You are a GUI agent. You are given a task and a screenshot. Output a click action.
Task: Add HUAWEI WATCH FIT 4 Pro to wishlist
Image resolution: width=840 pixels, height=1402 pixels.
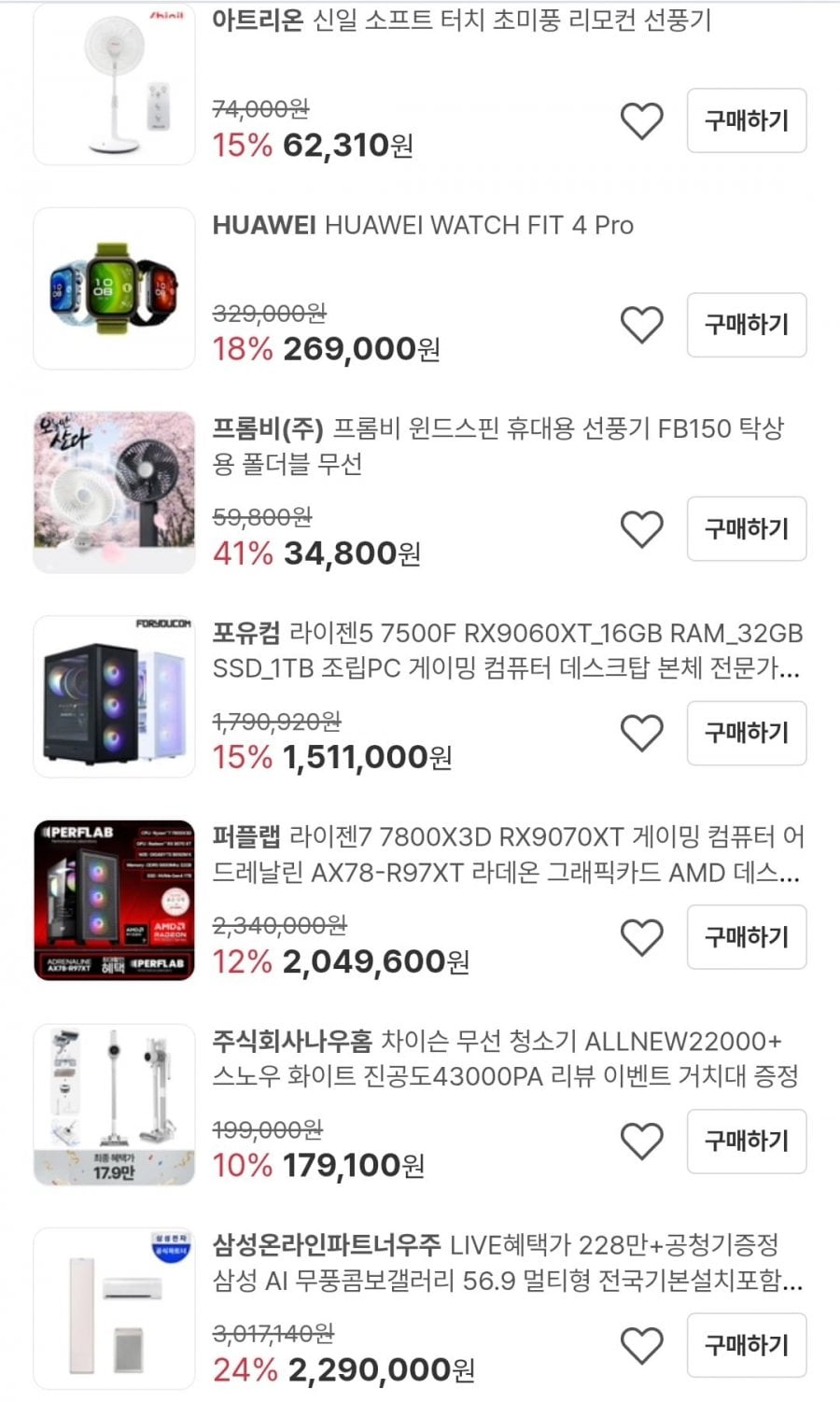tap(641, 325)
